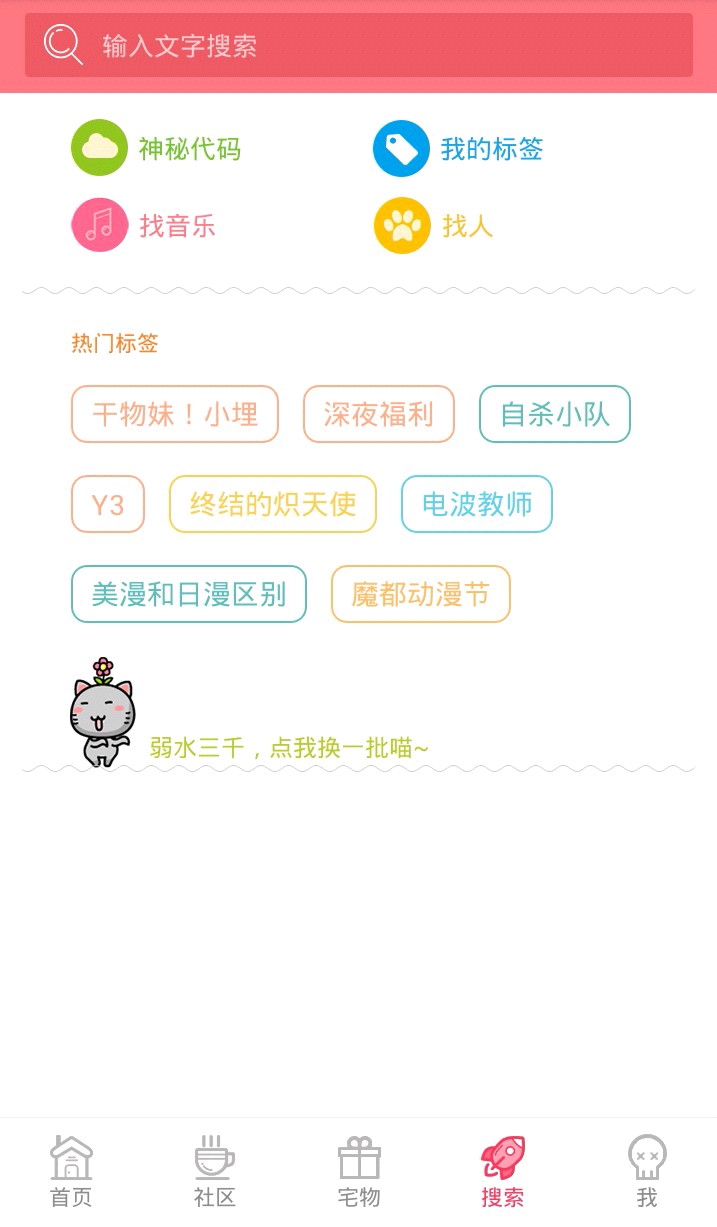Switch to the 首页 tab
The width and height of the screenshot is (717, 1227).
pos(71,1172)
